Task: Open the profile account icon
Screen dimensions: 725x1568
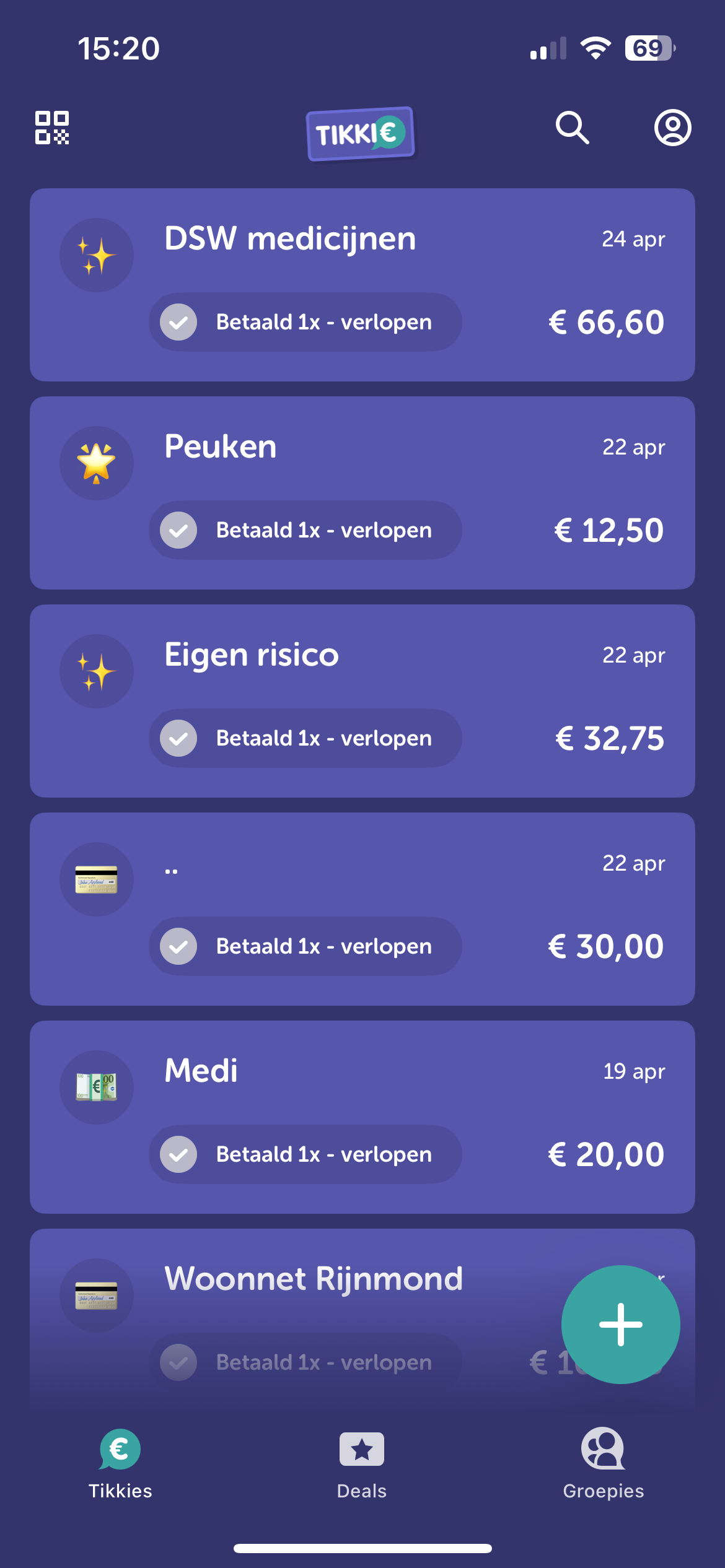Action: (672, 128)
